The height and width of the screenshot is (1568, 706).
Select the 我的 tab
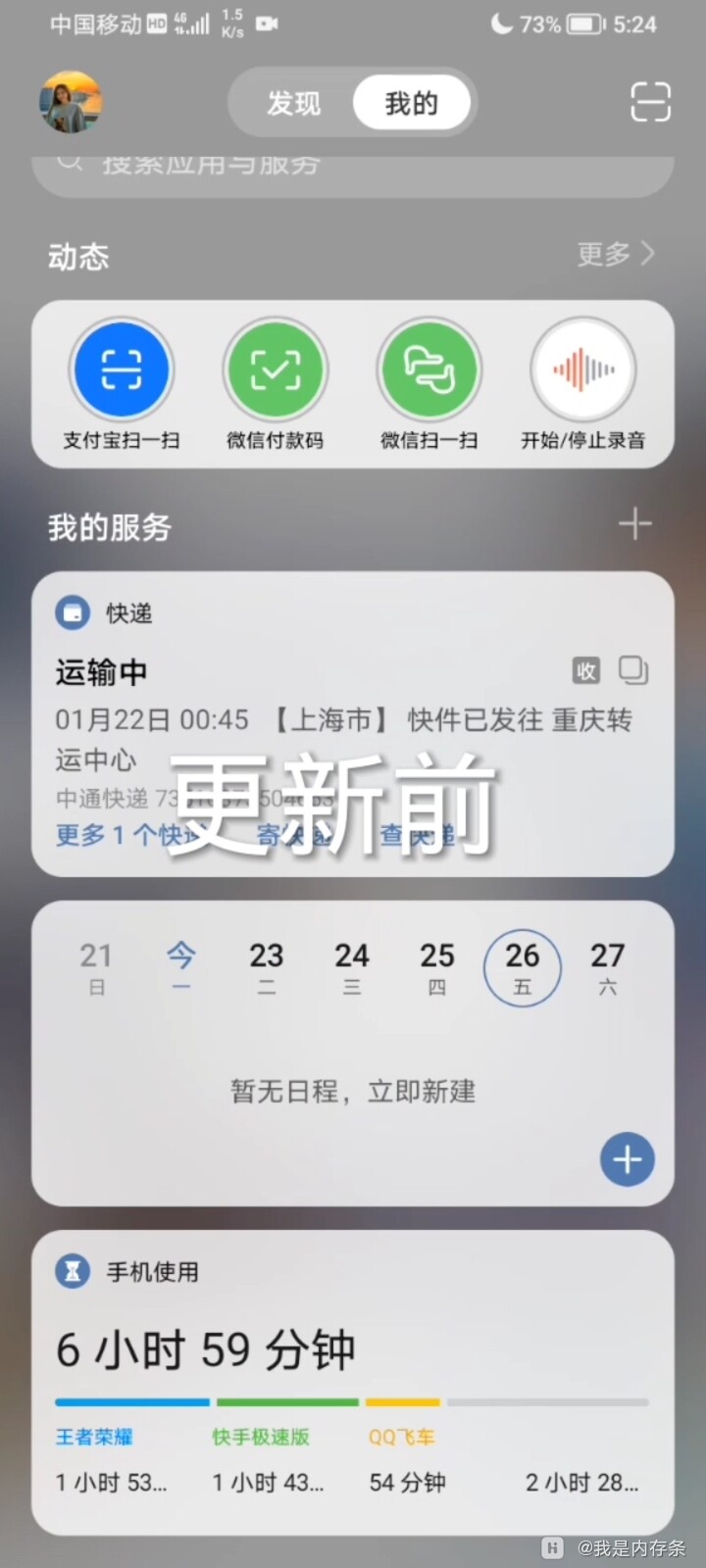[412, 102]
